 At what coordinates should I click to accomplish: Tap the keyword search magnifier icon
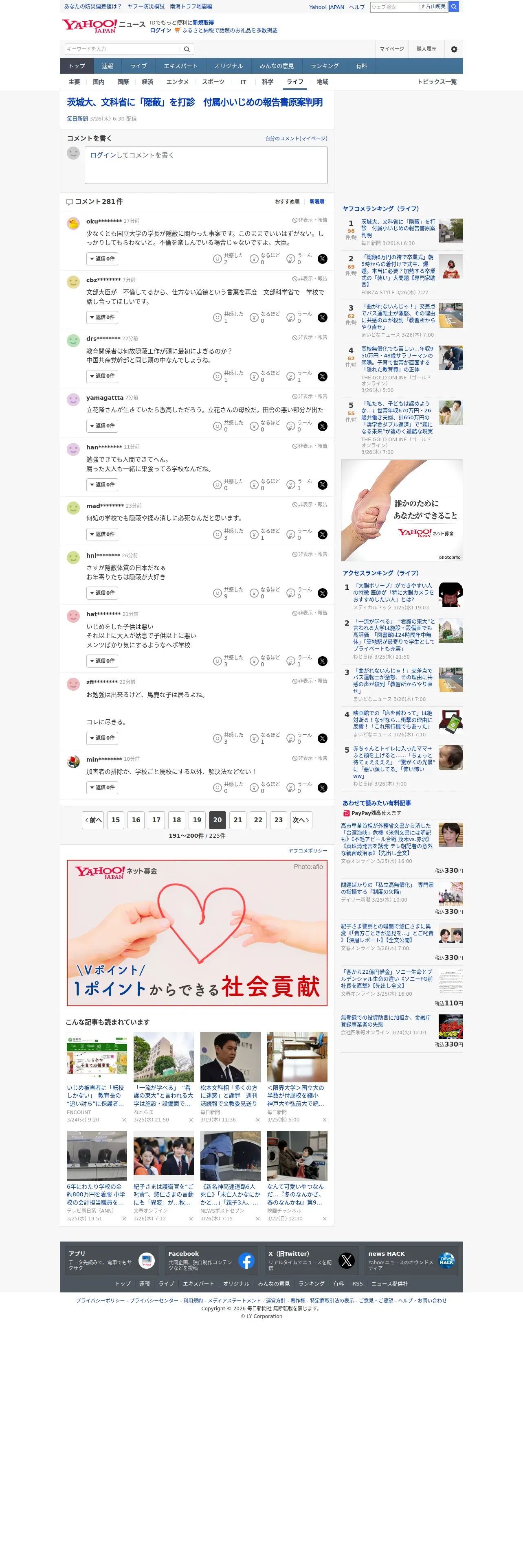(x=187, y=49)
